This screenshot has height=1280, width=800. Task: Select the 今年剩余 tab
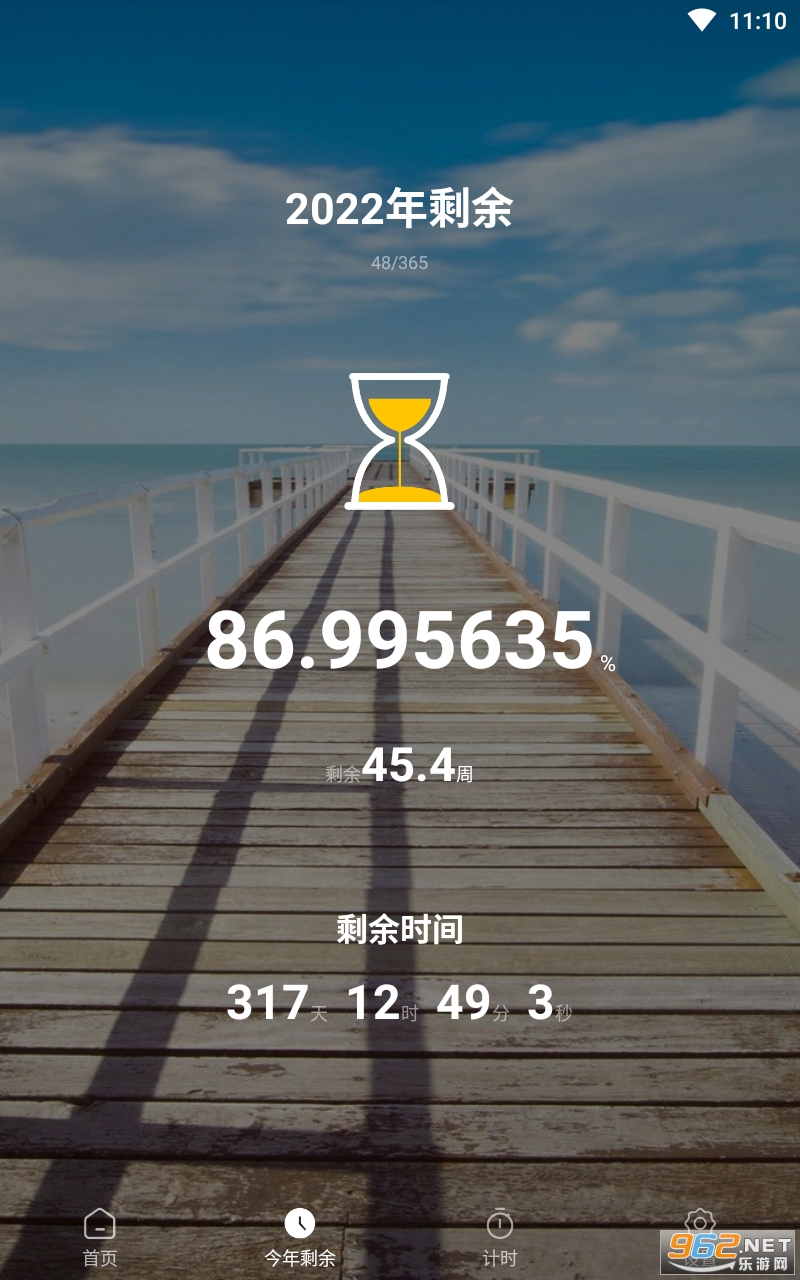300,1237
